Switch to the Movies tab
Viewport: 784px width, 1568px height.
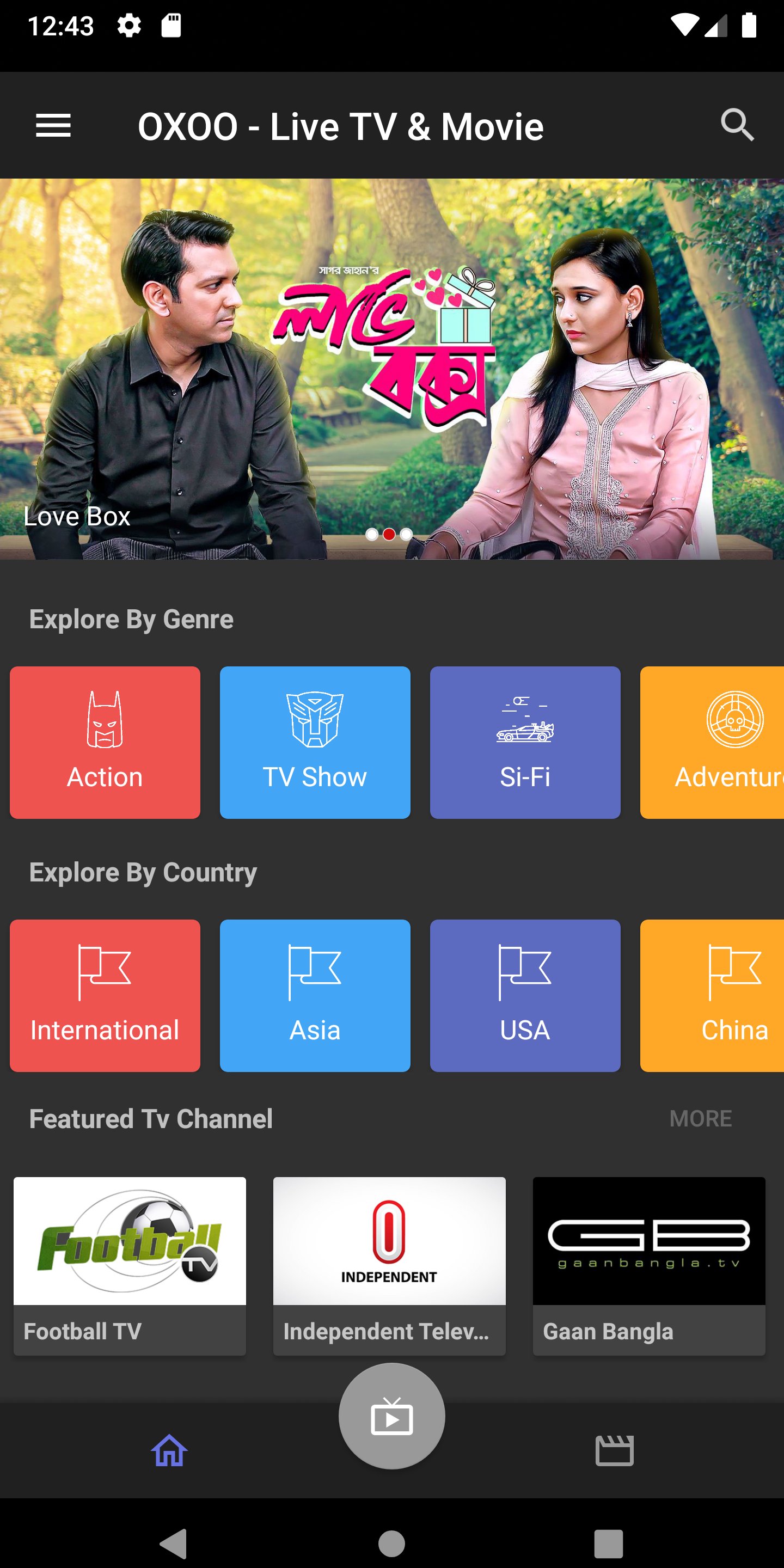[614, 1450]
